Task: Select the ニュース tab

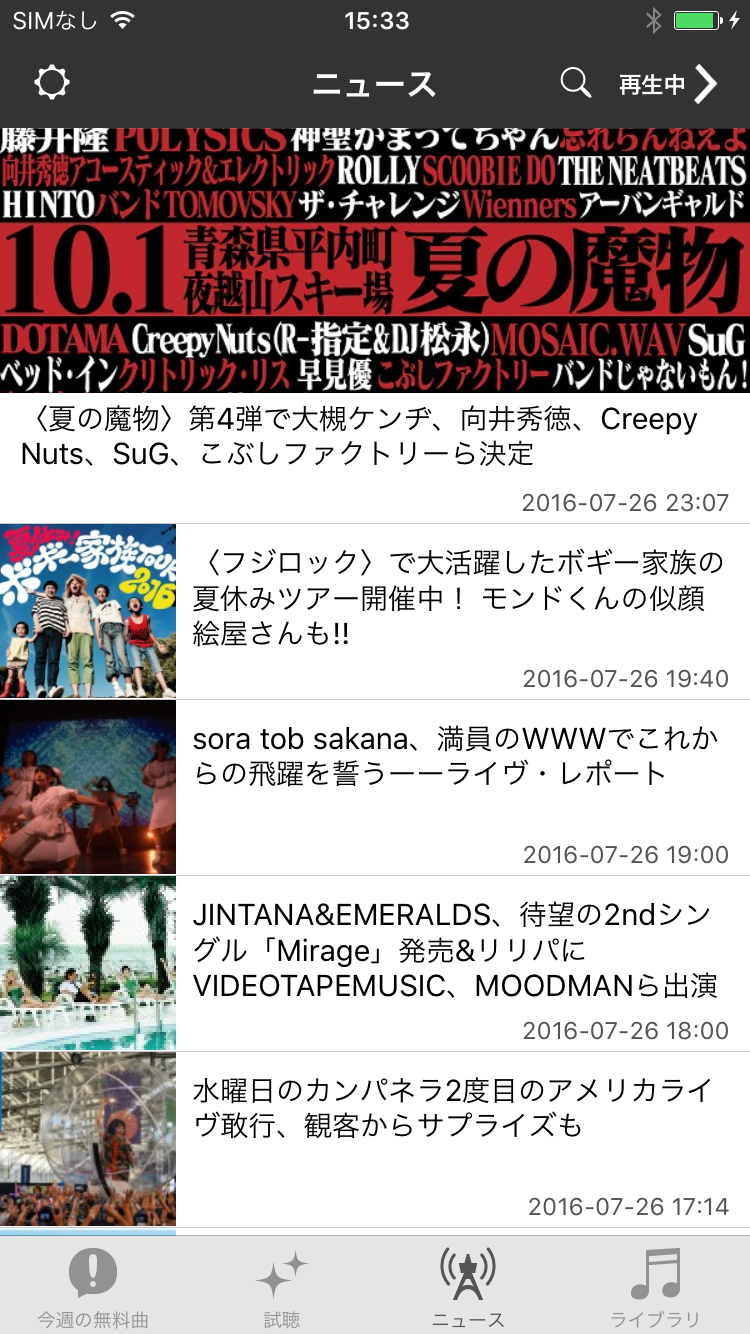Action: point(468,1286)
